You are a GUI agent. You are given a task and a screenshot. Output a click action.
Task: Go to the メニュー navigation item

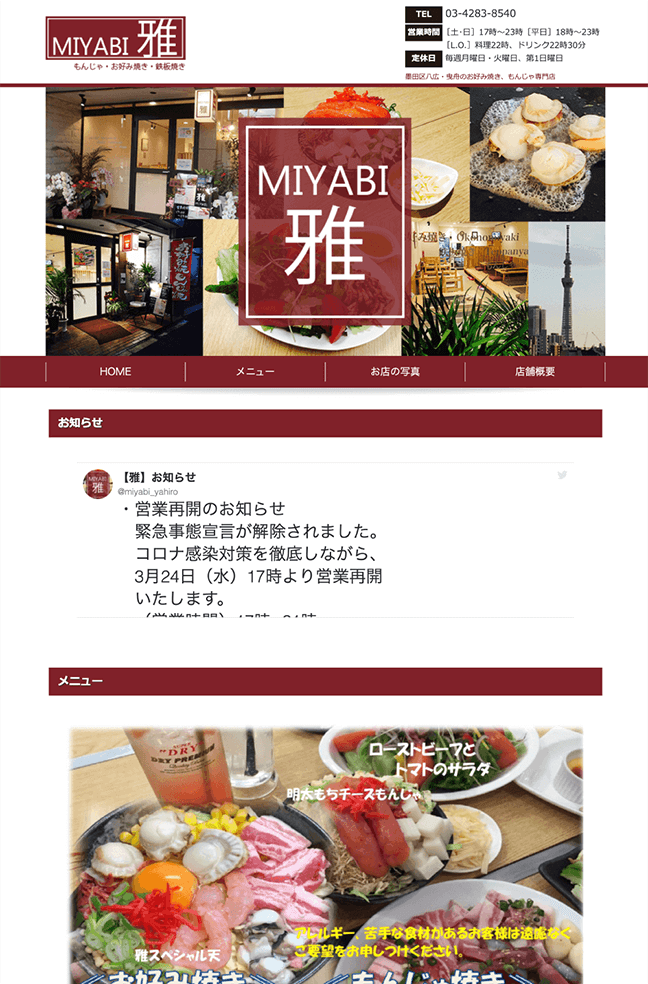click(255, 371)
